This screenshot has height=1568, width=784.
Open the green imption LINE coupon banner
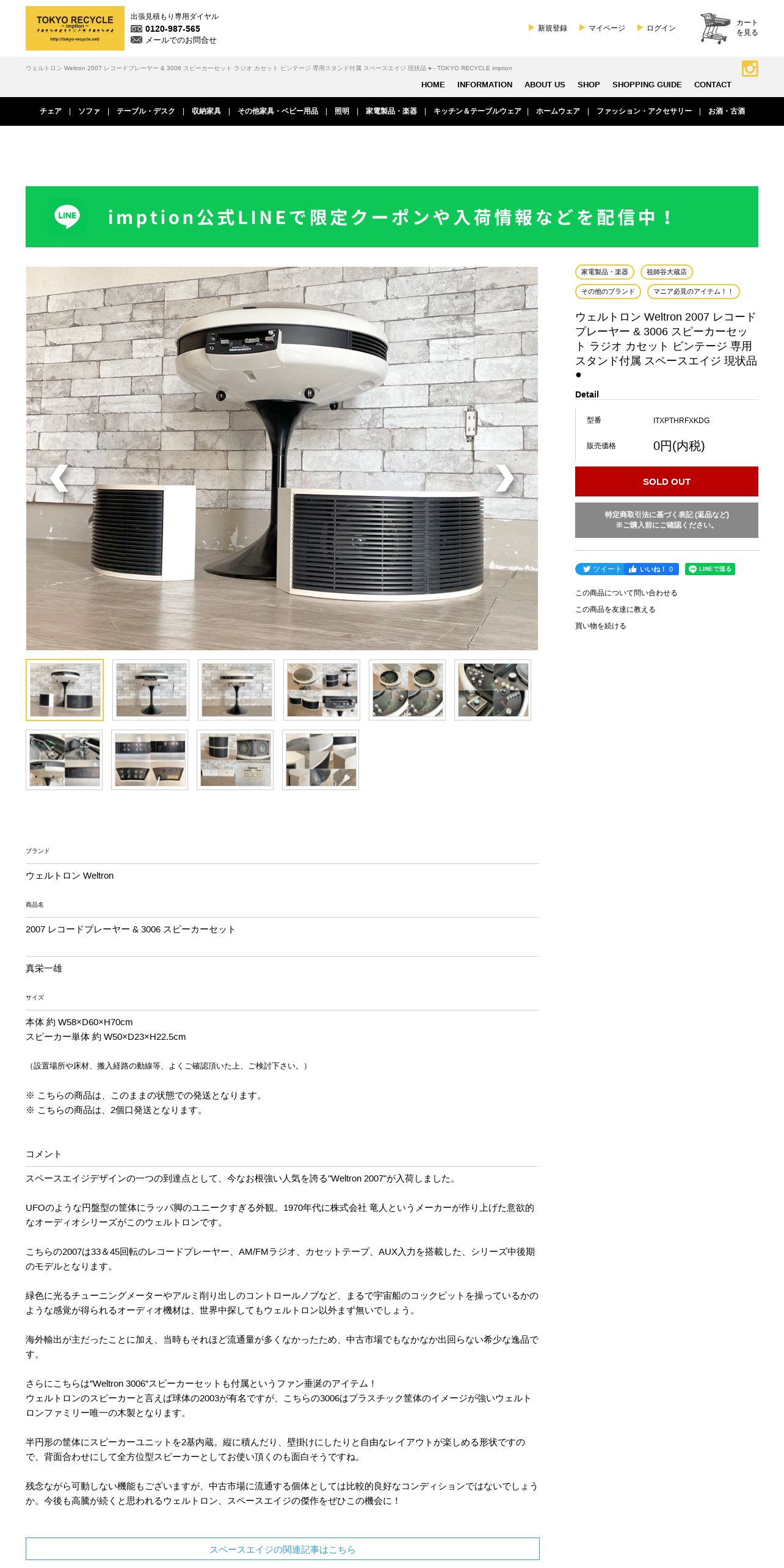coord(392,217)
